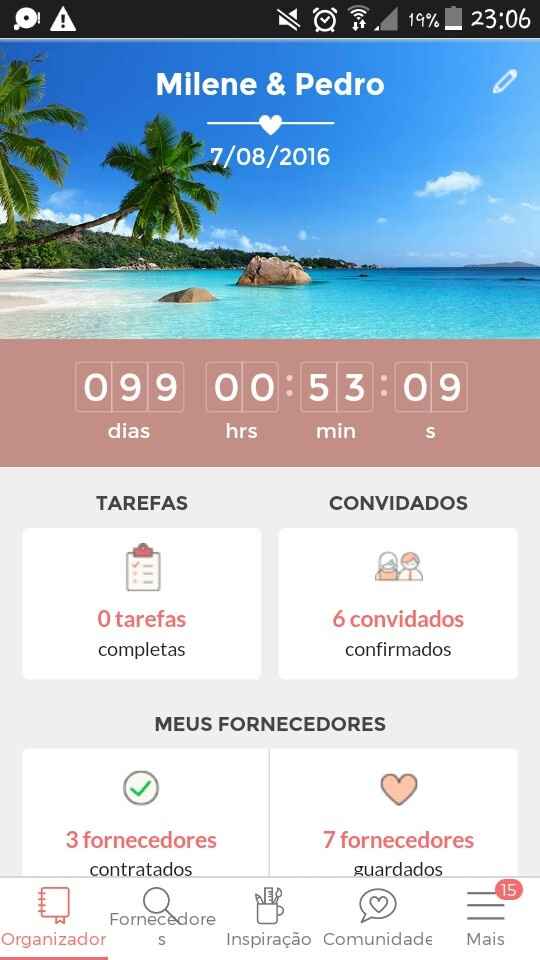Viewport: 540px width, 960px height.
Task: Open the Mais menu tab
Action: 486,918
